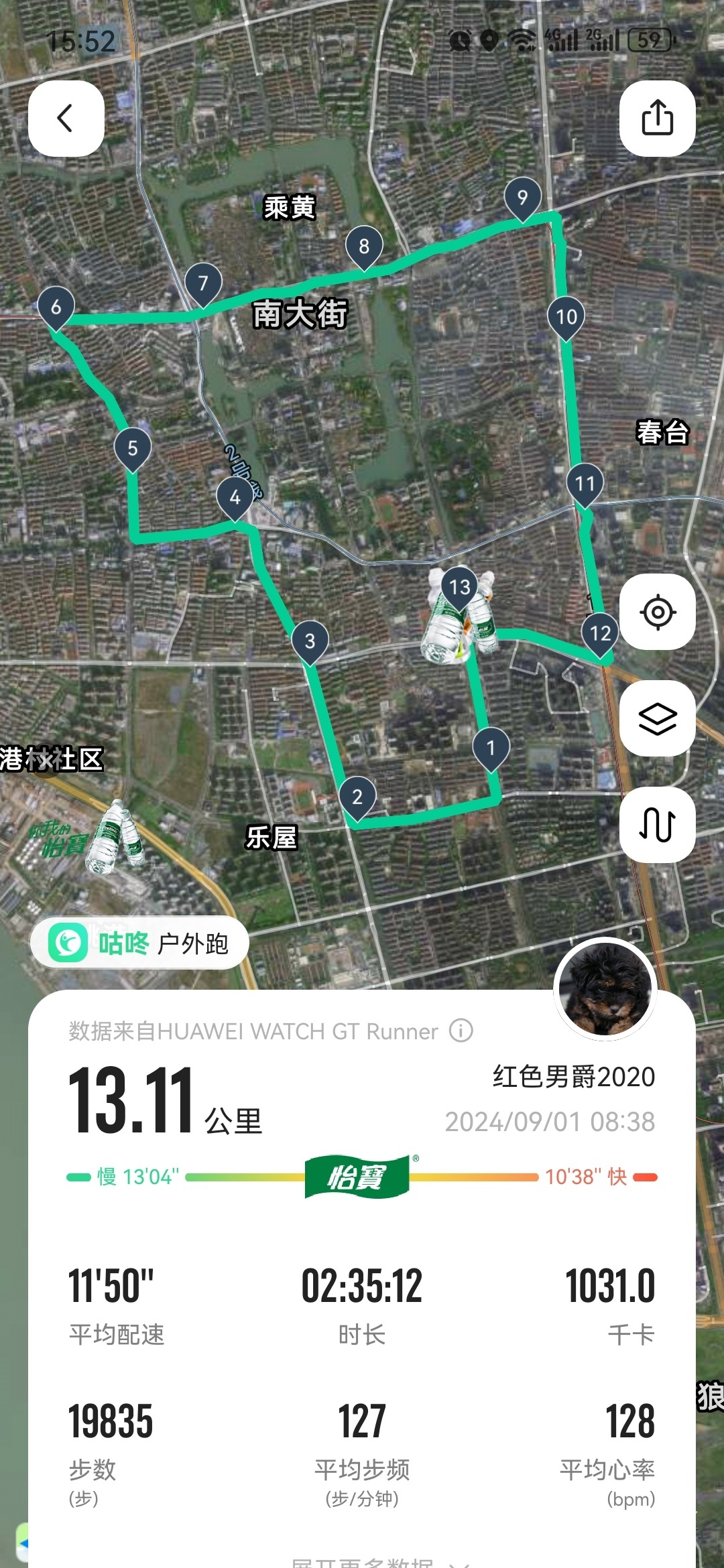724x1568 pixels.
Task: Open the info icon beside HUAWEI WATCH GT Runner
Action: (461, 1031)
